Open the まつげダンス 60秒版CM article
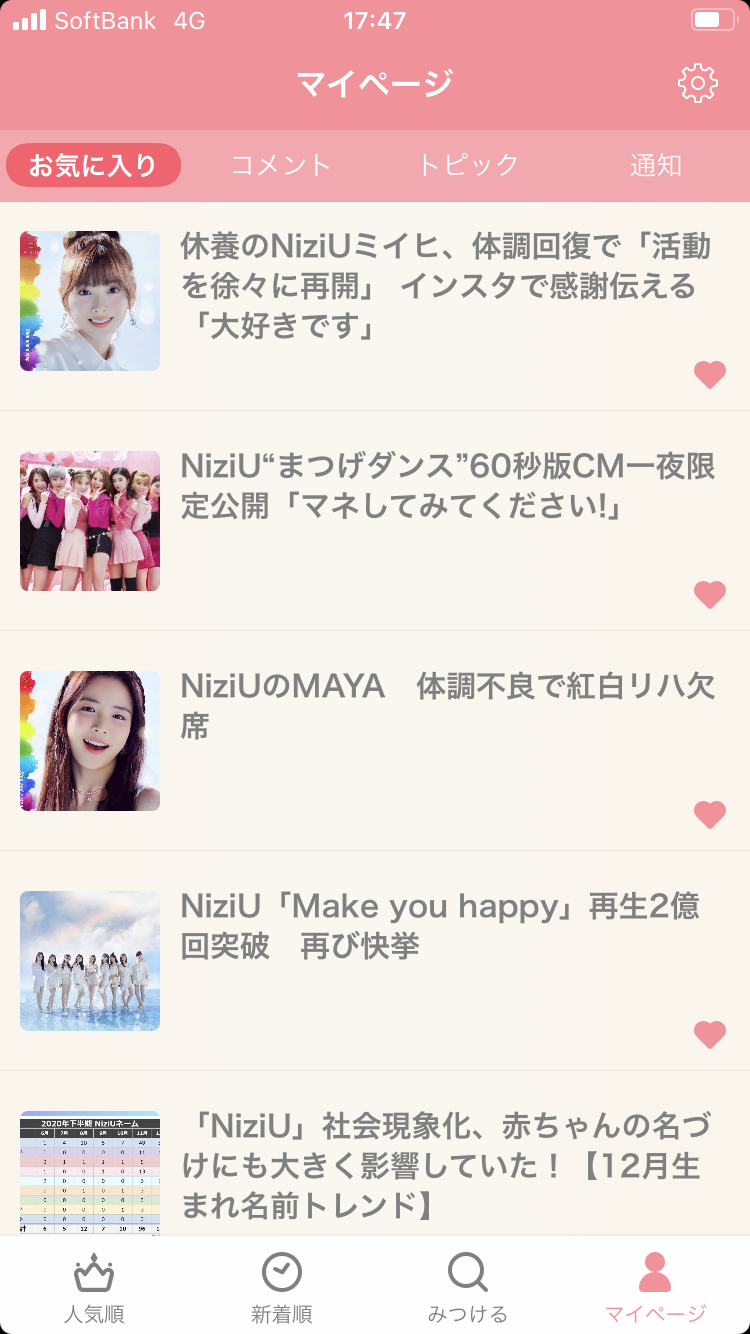The image size is (750, 1334). (445, 487)
